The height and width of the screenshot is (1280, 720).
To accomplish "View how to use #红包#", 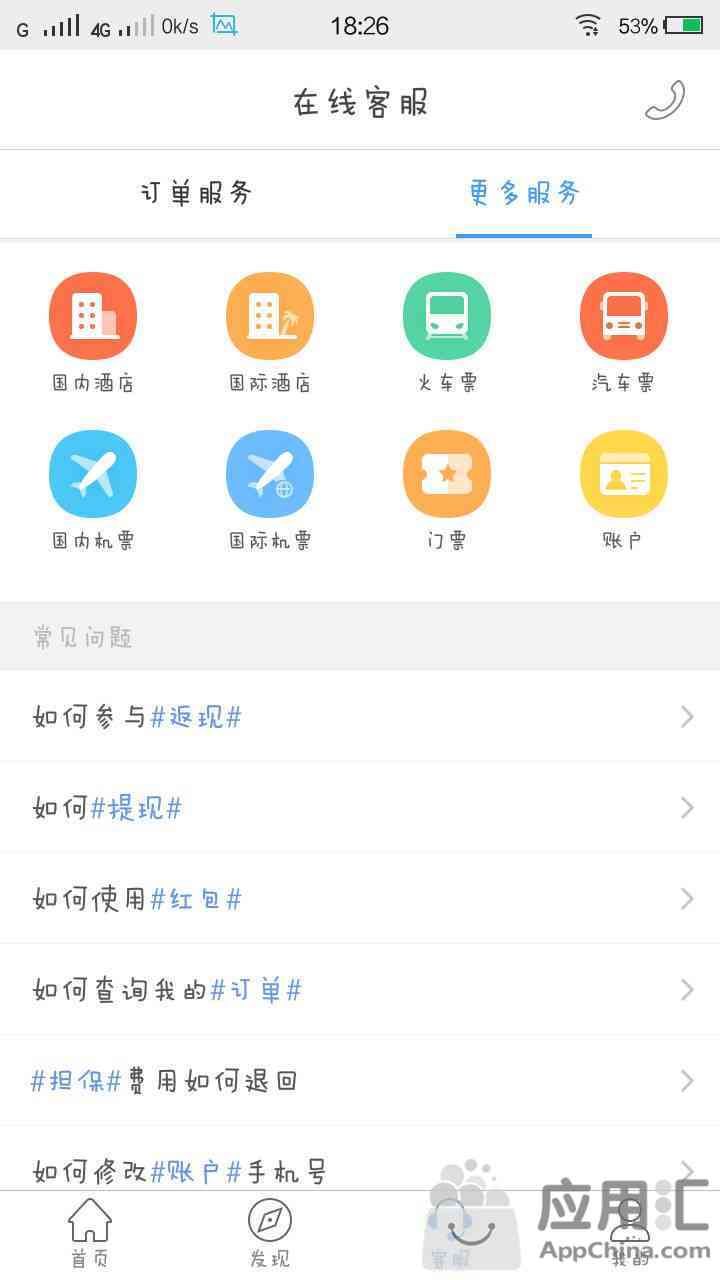I will 360,898.
